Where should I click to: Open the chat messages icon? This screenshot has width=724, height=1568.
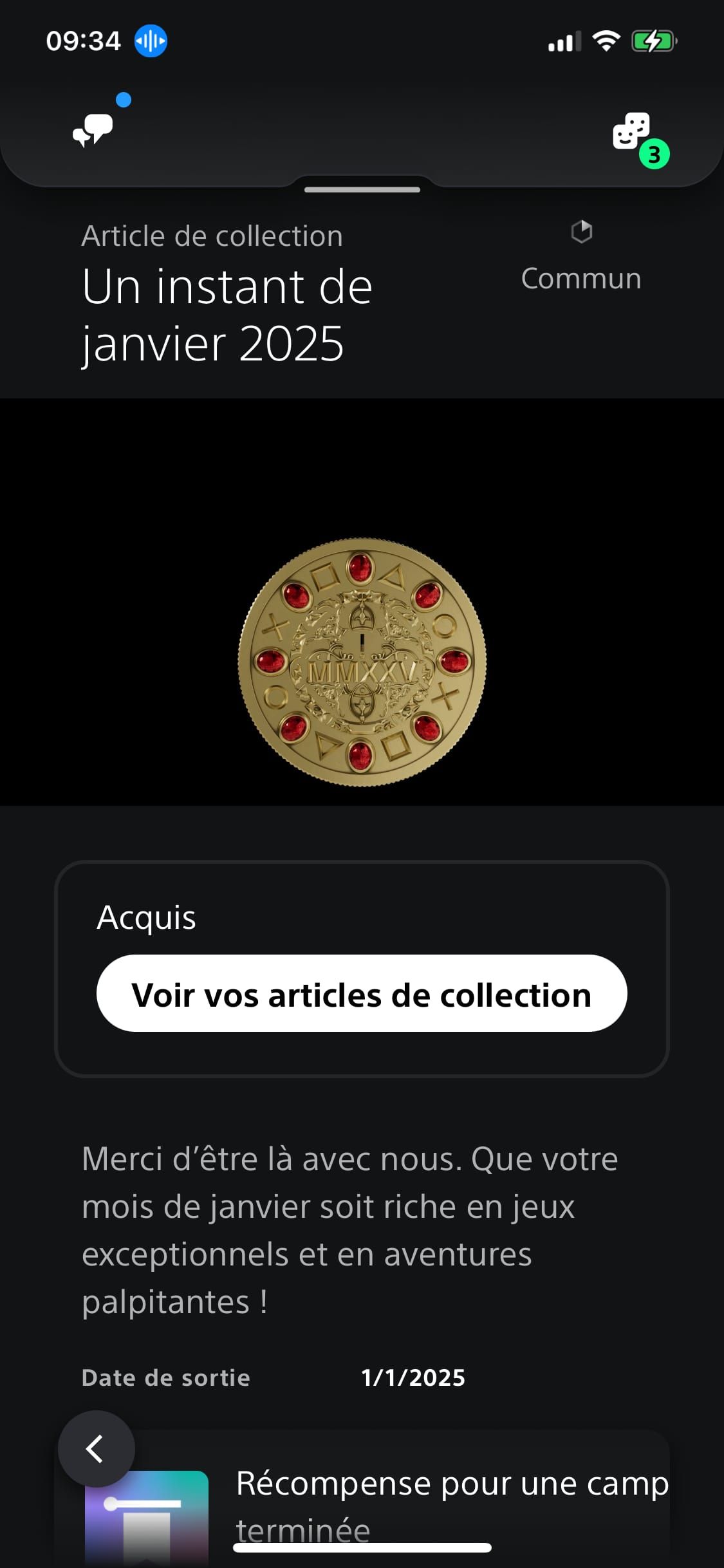[x=93, y=129]
